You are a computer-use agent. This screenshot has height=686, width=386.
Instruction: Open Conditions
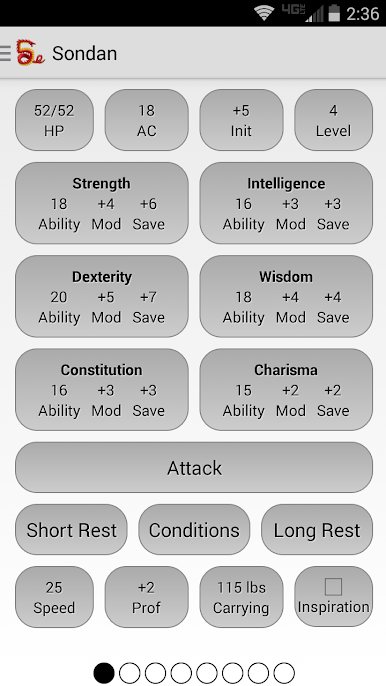point(194,529)
